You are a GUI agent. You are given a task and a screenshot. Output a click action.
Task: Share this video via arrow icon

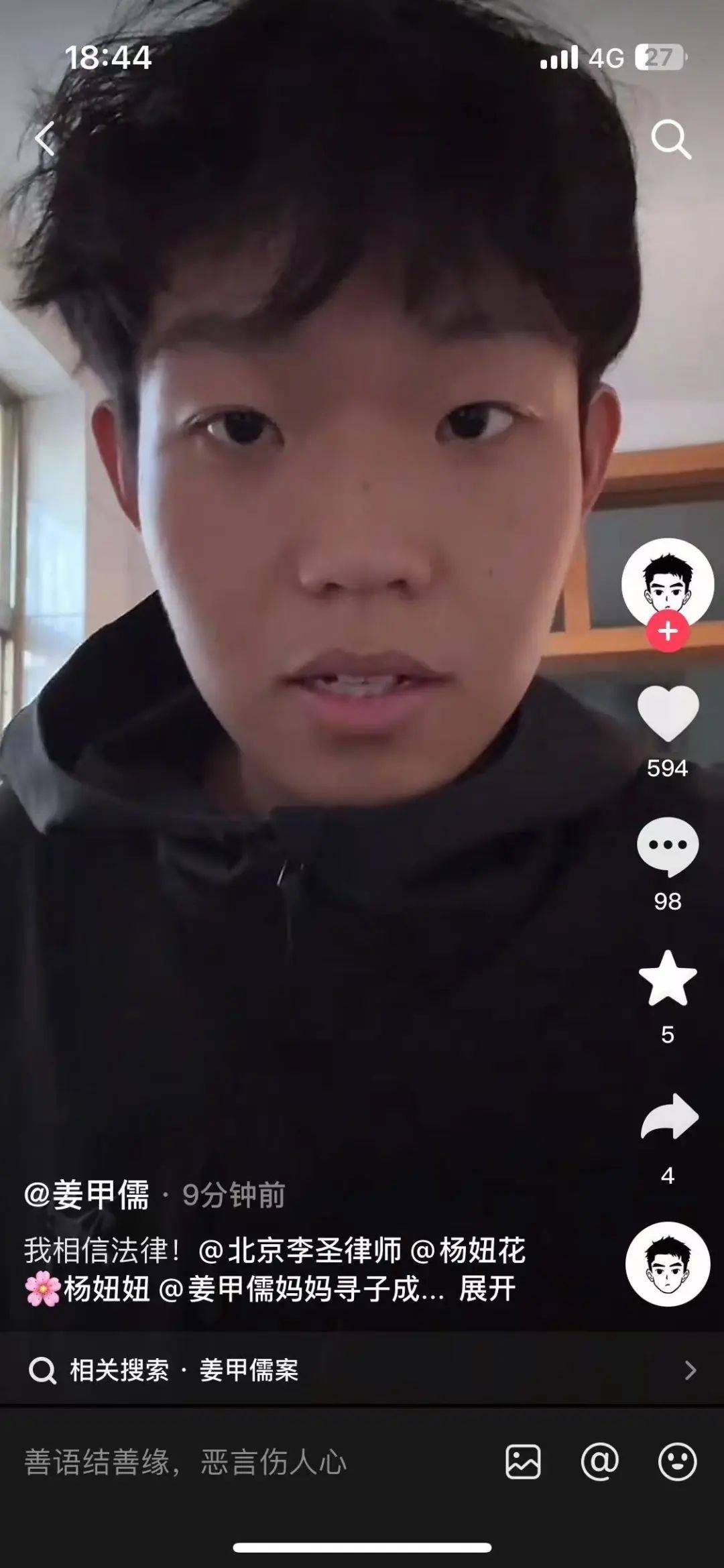[668, 1118]
